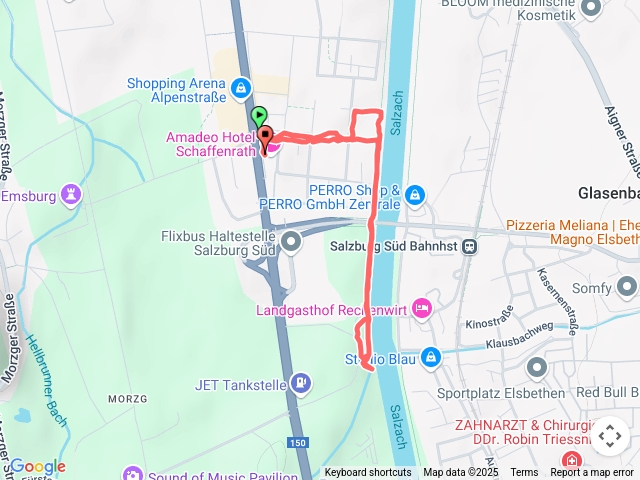Tap the JET Tankstelle fuel marker

coord(300,382)
